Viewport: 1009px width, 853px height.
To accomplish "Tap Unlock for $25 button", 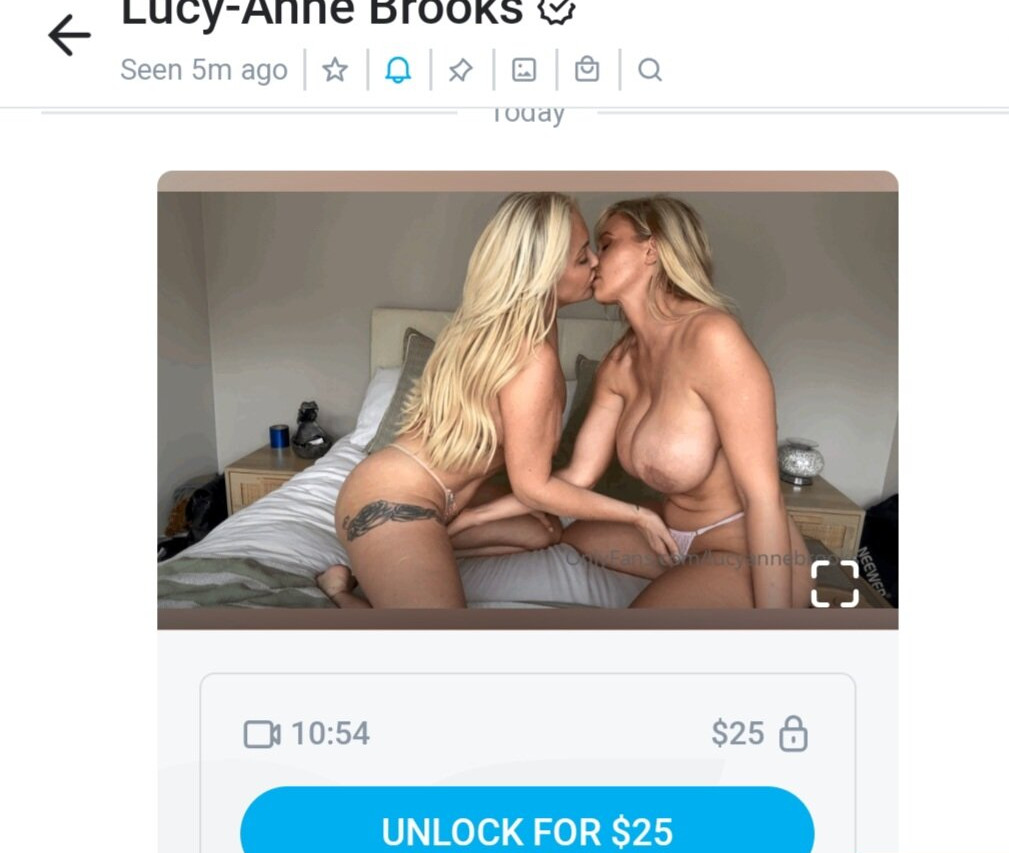I will (527, 829).
